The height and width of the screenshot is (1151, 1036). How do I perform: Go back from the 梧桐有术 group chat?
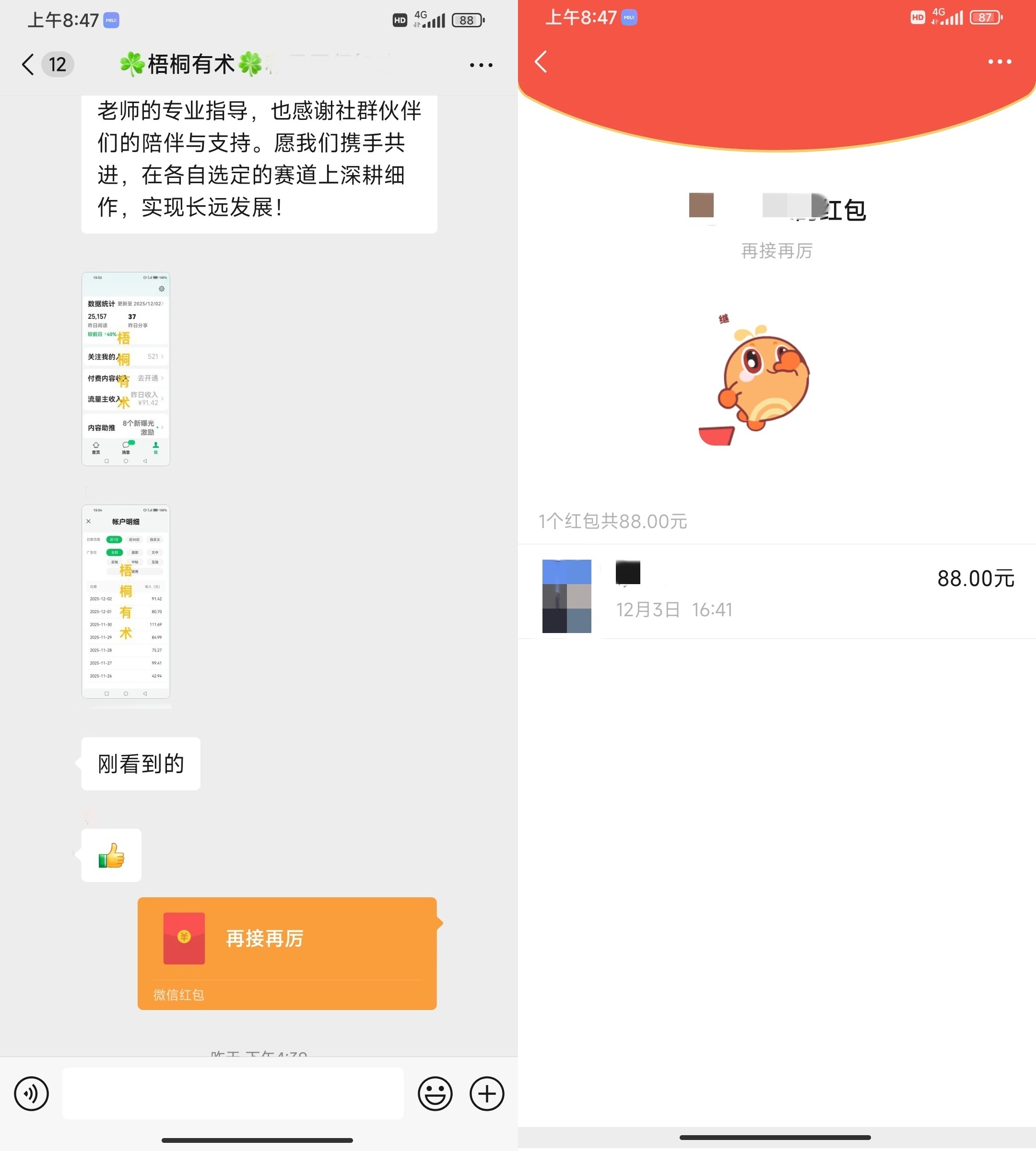pos(28,64)
